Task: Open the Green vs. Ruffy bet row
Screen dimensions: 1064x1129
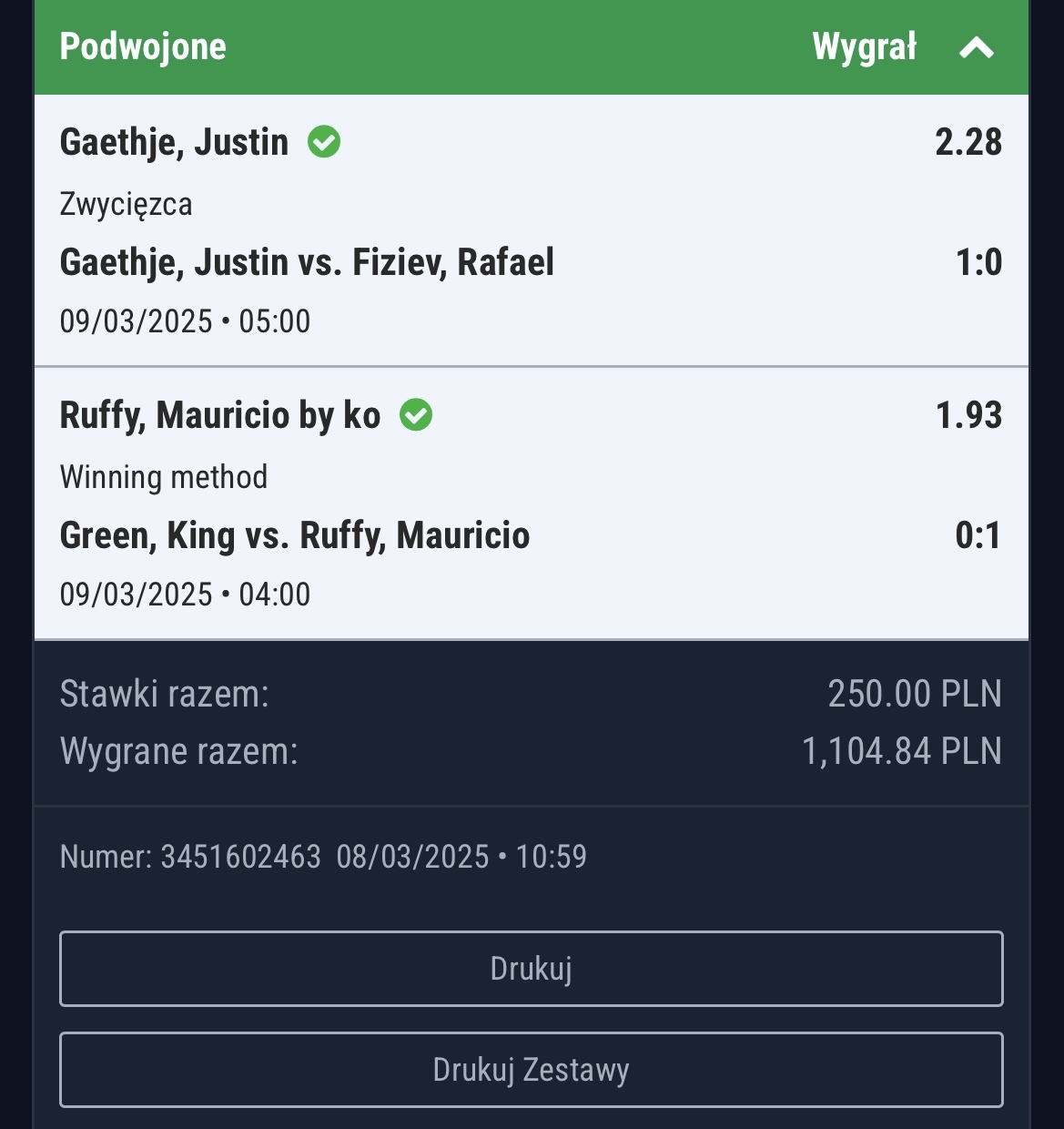Action: 531,504
